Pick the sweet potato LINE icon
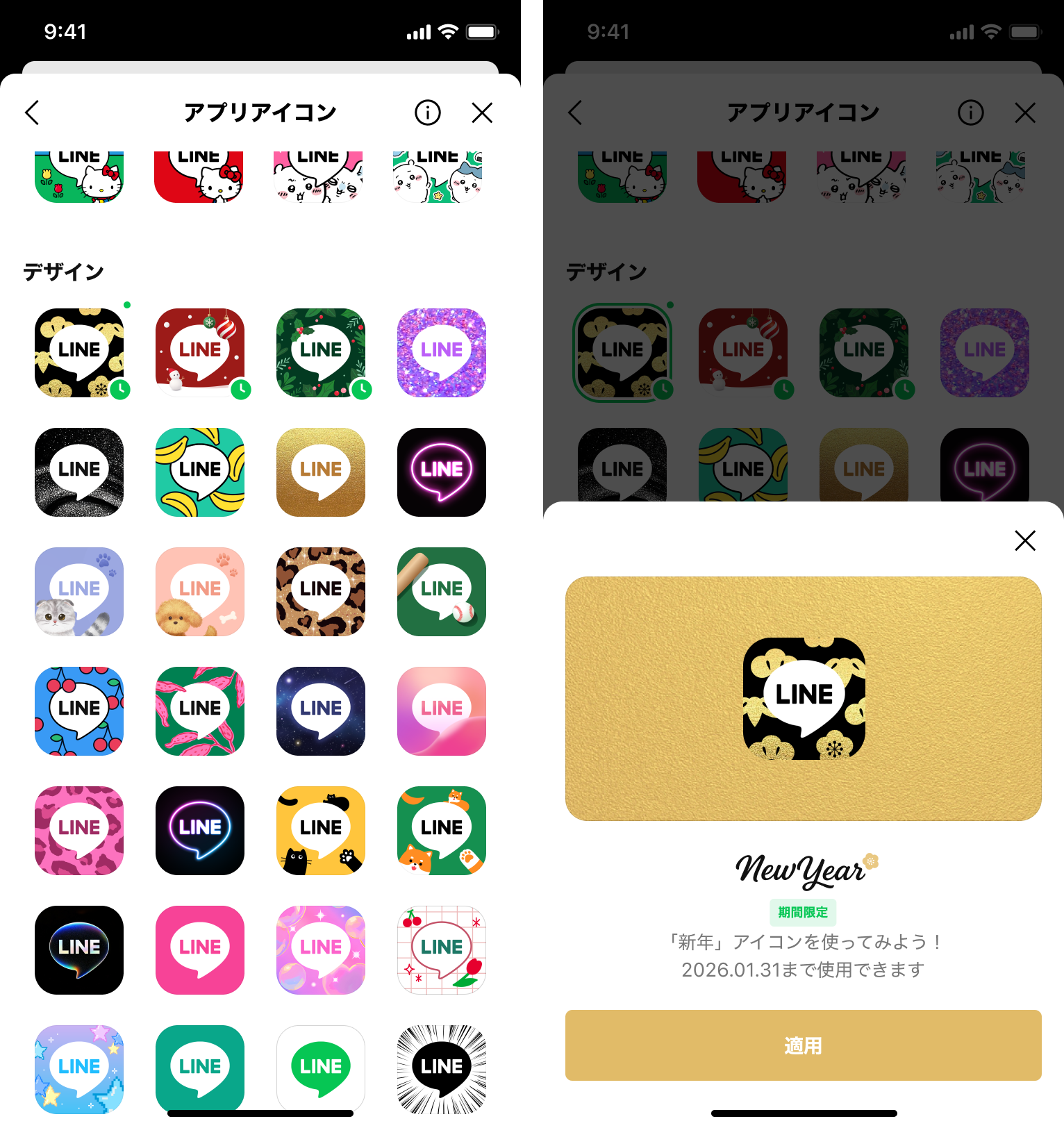The height and width of the screenshot is (1128, 1064). pos(200,711)
